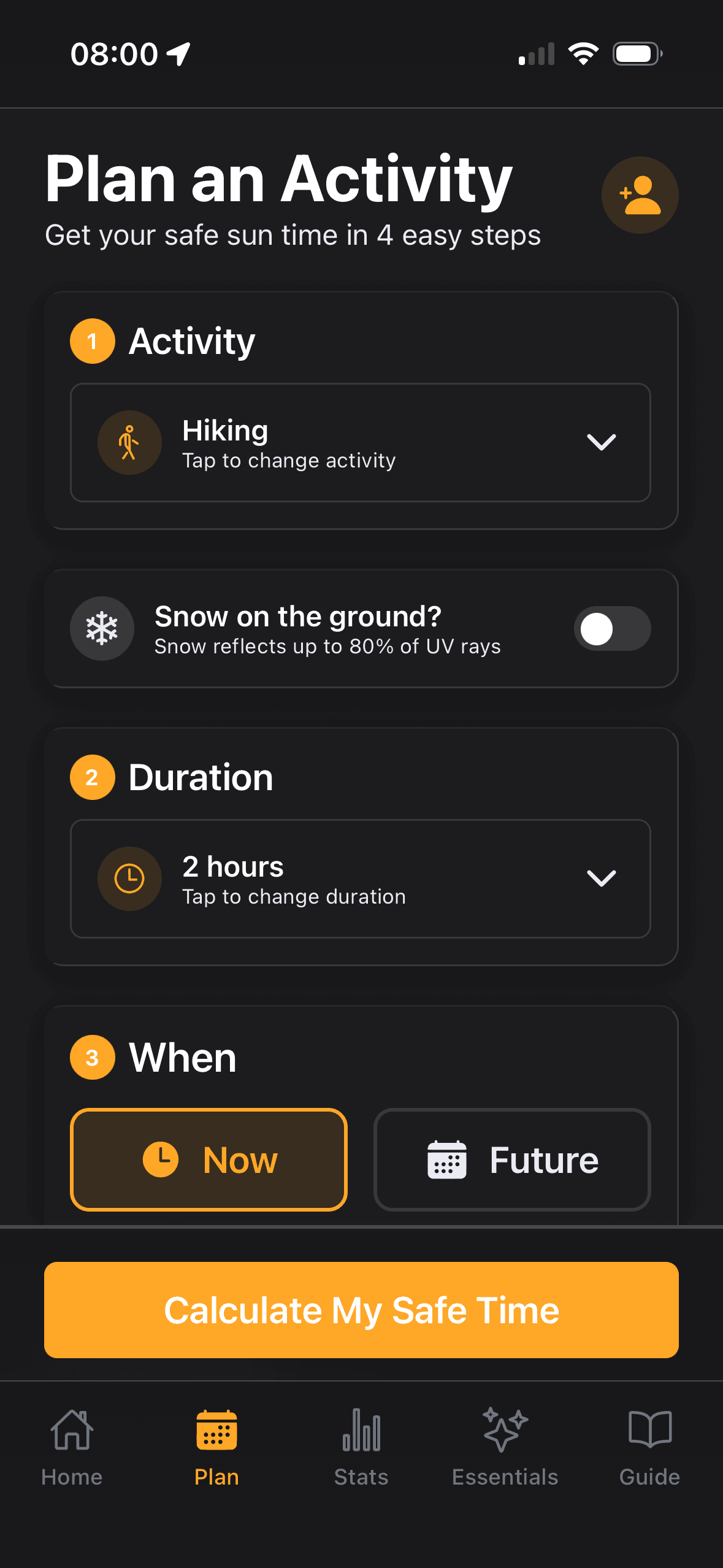Screen dimensions: 723x1568
Task: Tap the add person icon near the title
Action: pyautogui.click(x=640, y=194)
